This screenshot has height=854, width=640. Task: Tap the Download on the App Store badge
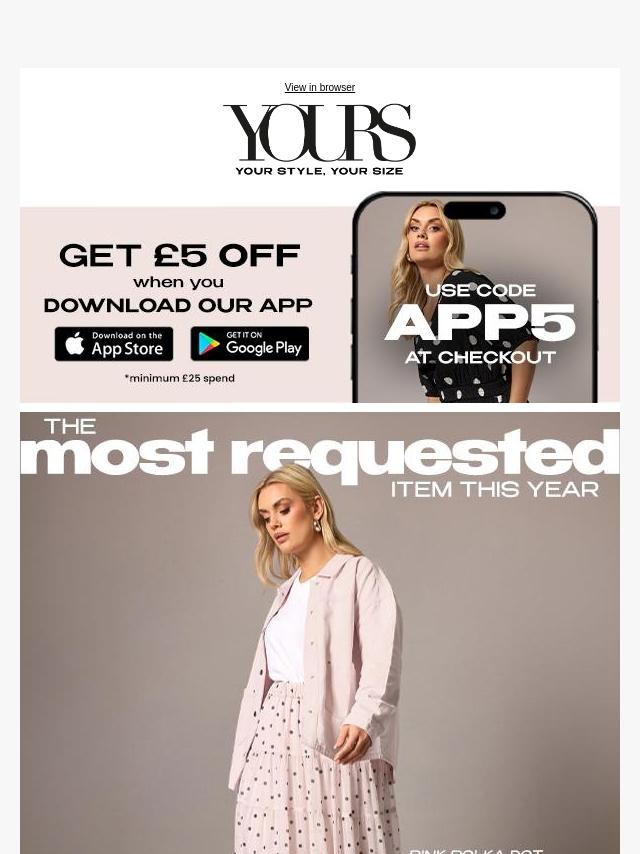pyautogui.click(x=114, y=344)
